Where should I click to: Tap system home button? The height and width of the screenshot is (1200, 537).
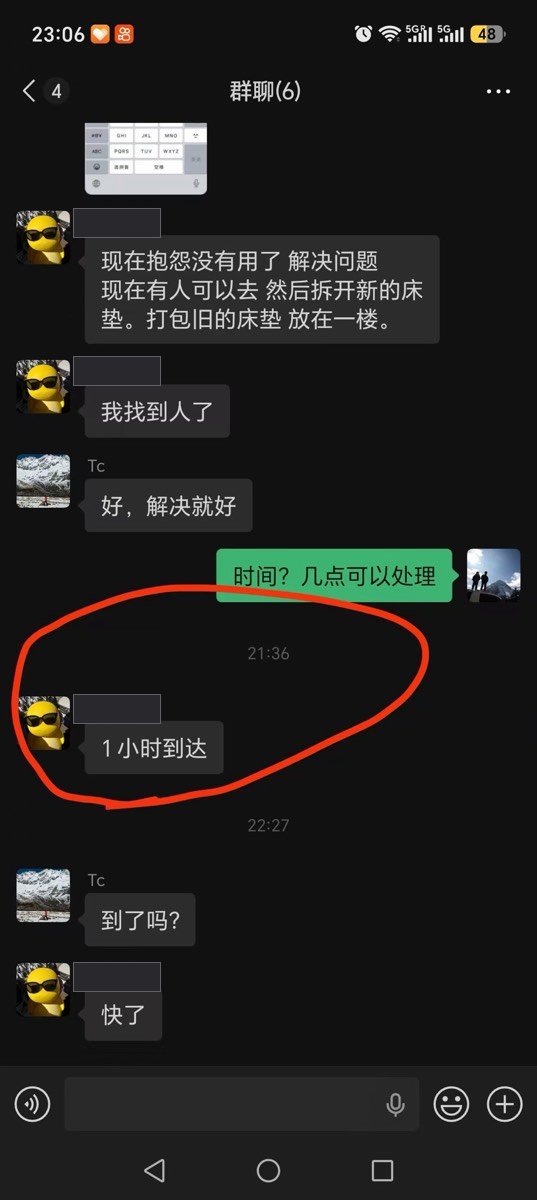pos(268,1170)
